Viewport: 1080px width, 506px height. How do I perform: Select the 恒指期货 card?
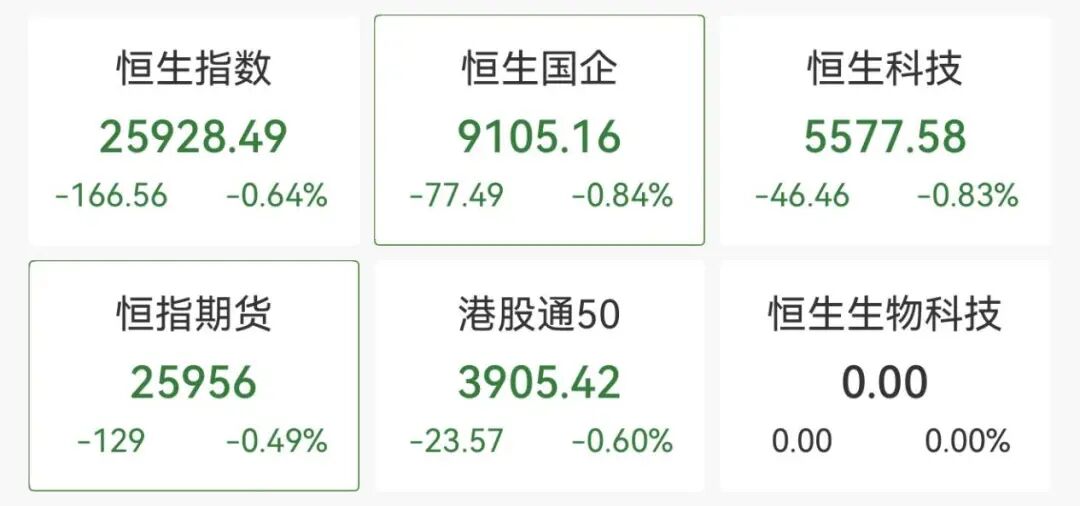point(193,376)
